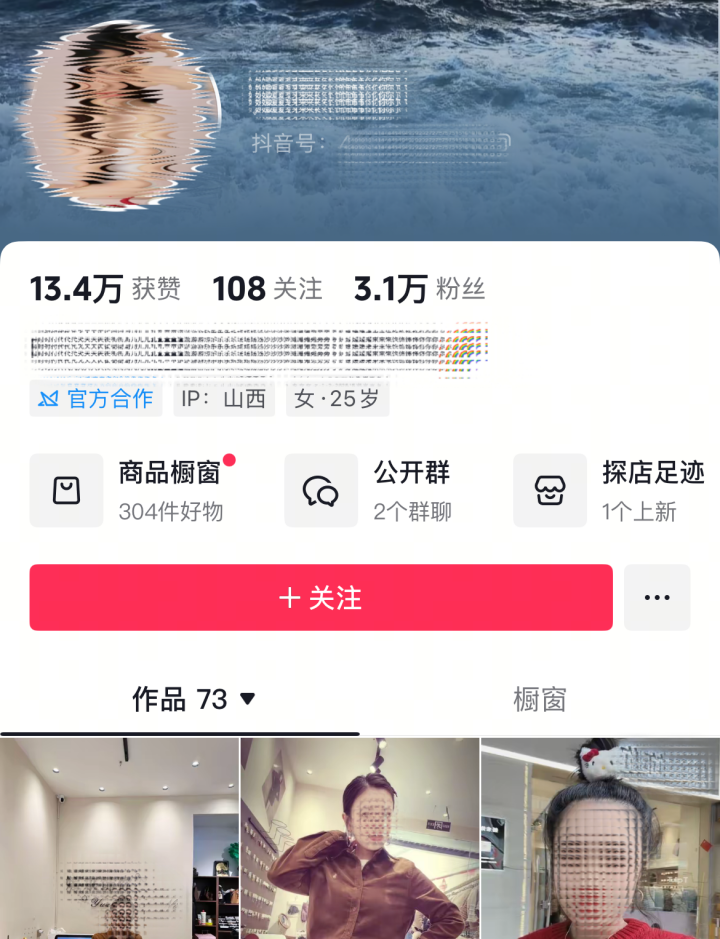Open the video showing the shop interior
720x939 pixels.
coord(119,840)
